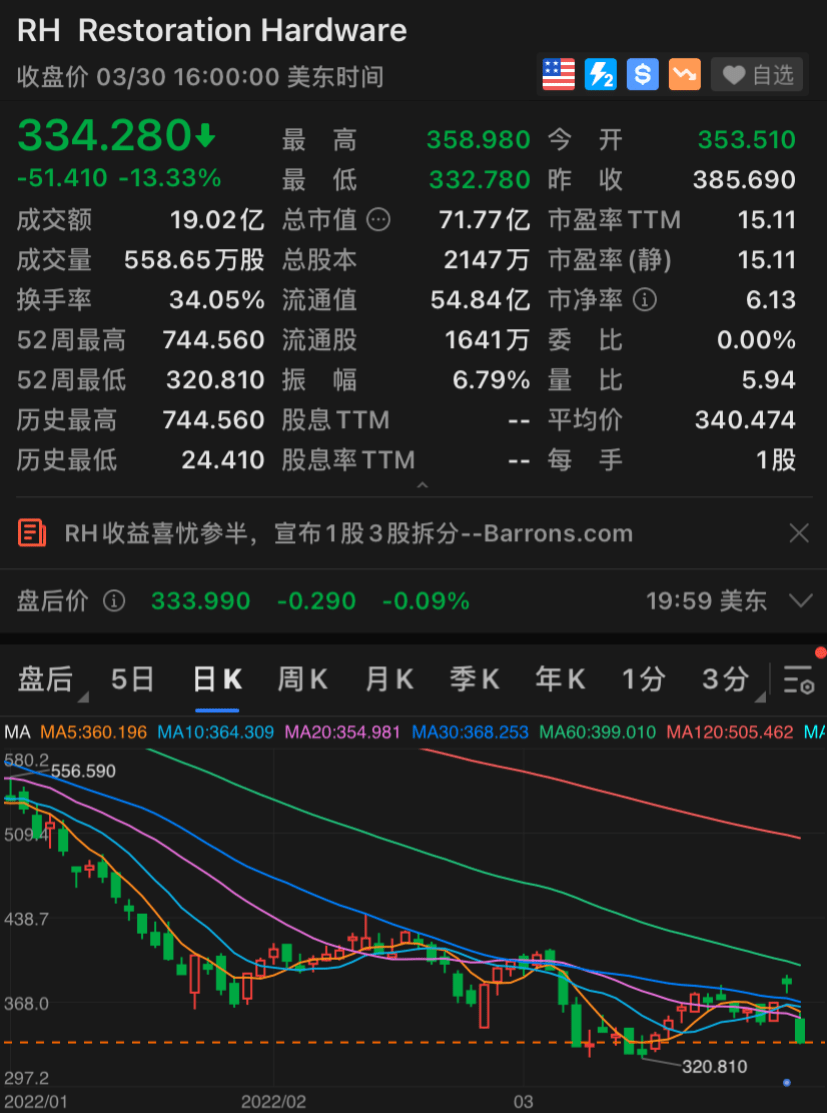
Task: Add RH to watchlist with 自选 button
Action: pos(757,74)
